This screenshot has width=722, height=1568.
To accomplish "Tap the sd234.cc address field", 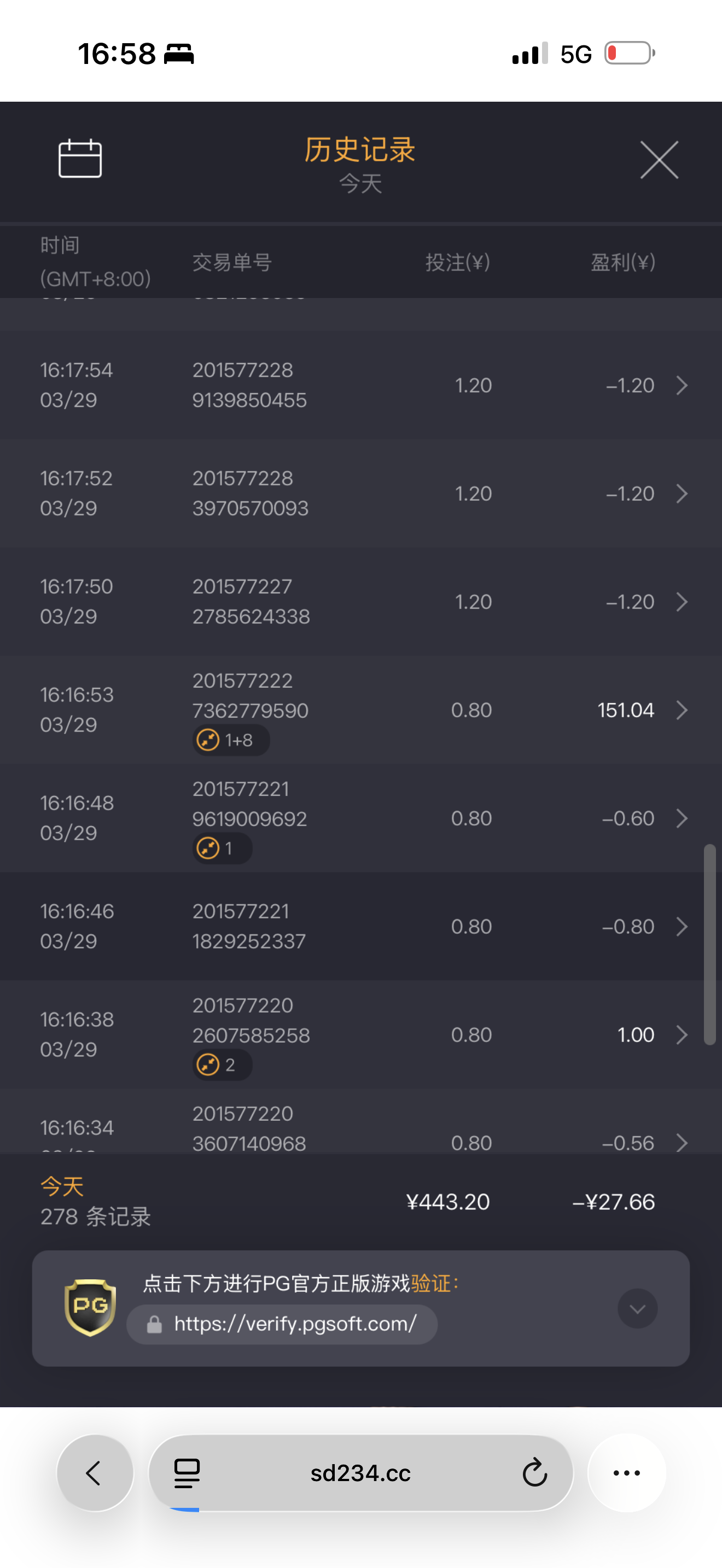I will point(360,1473).
